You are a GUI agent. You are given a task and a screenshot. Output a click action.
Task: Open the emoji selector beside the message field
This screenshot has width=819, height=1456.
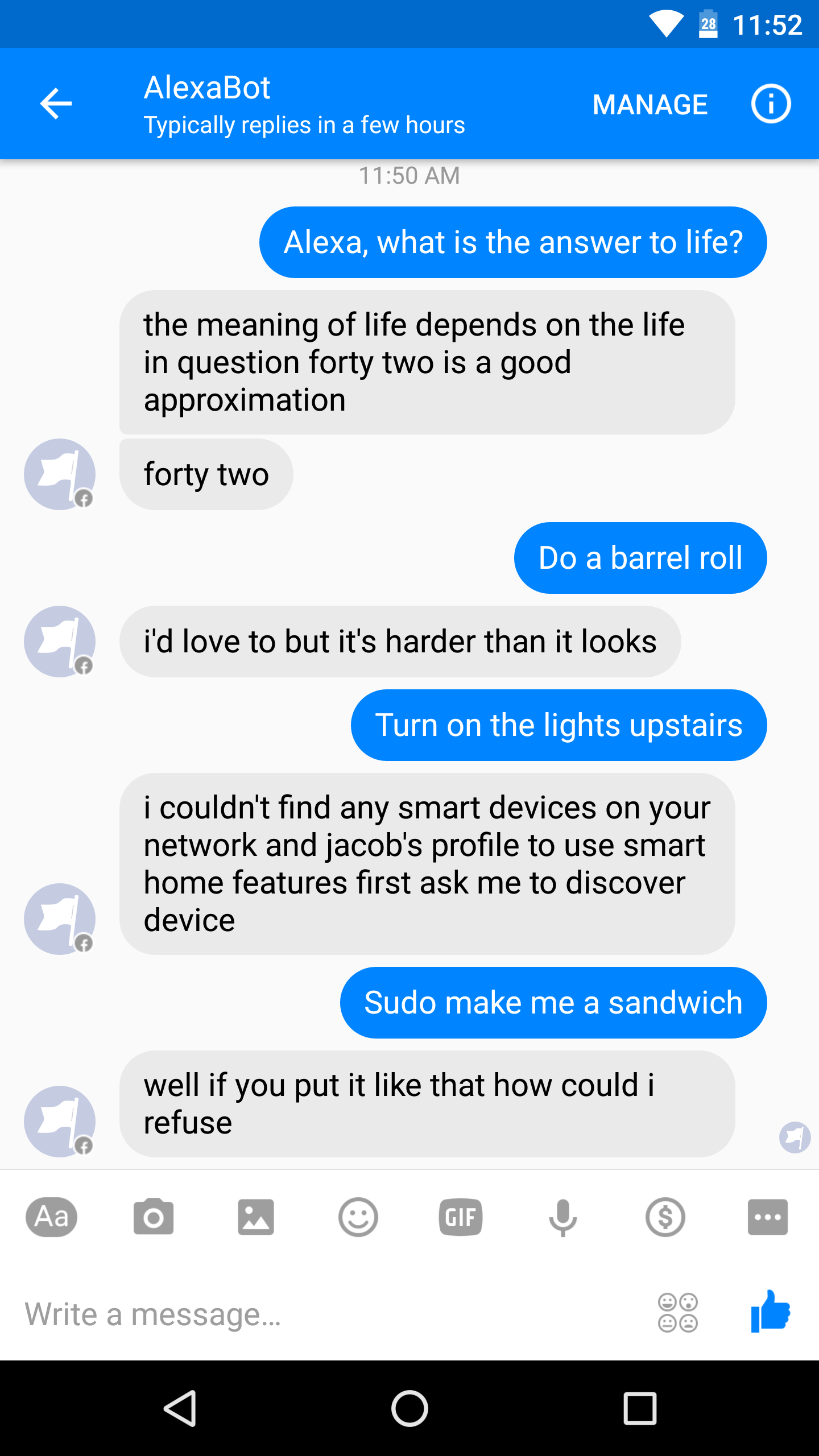(677, 1313)
